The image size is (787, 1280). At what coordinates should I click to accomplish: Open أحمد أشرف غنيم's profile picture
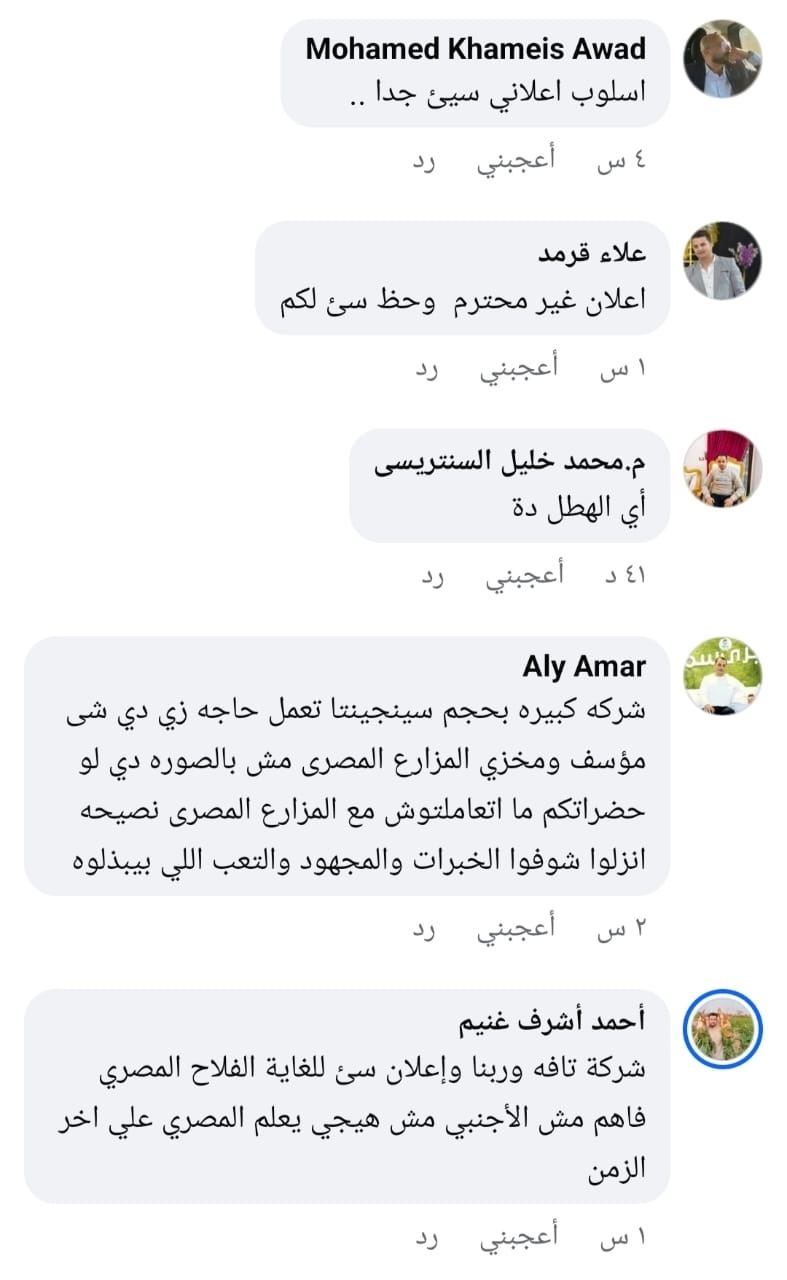(x=722, y=1031)
